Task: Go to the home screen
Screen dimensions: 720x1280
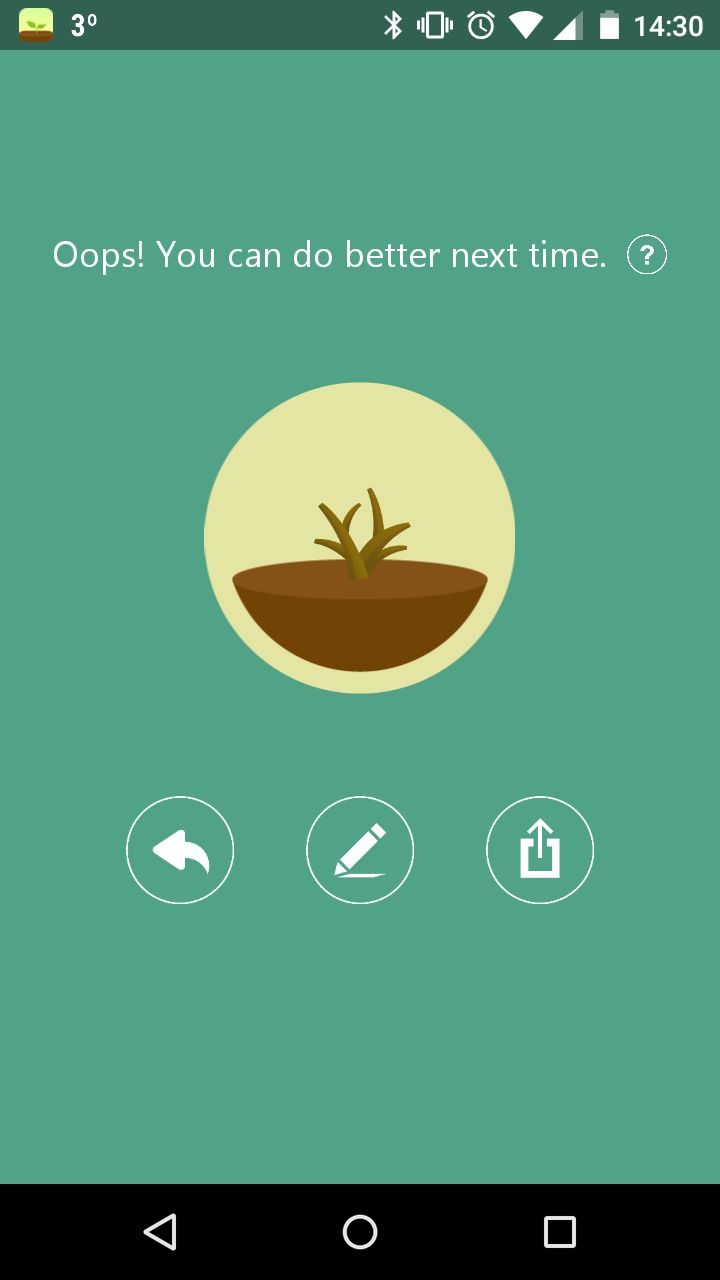Action: pos(360,1231)
